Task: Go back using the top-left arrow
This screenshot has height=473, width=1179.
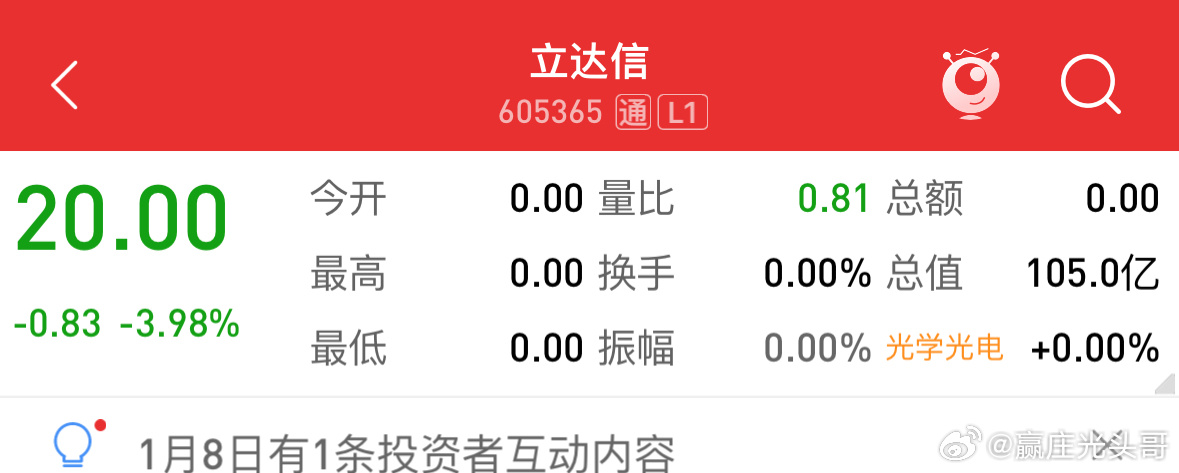Action: coord(65,84)
